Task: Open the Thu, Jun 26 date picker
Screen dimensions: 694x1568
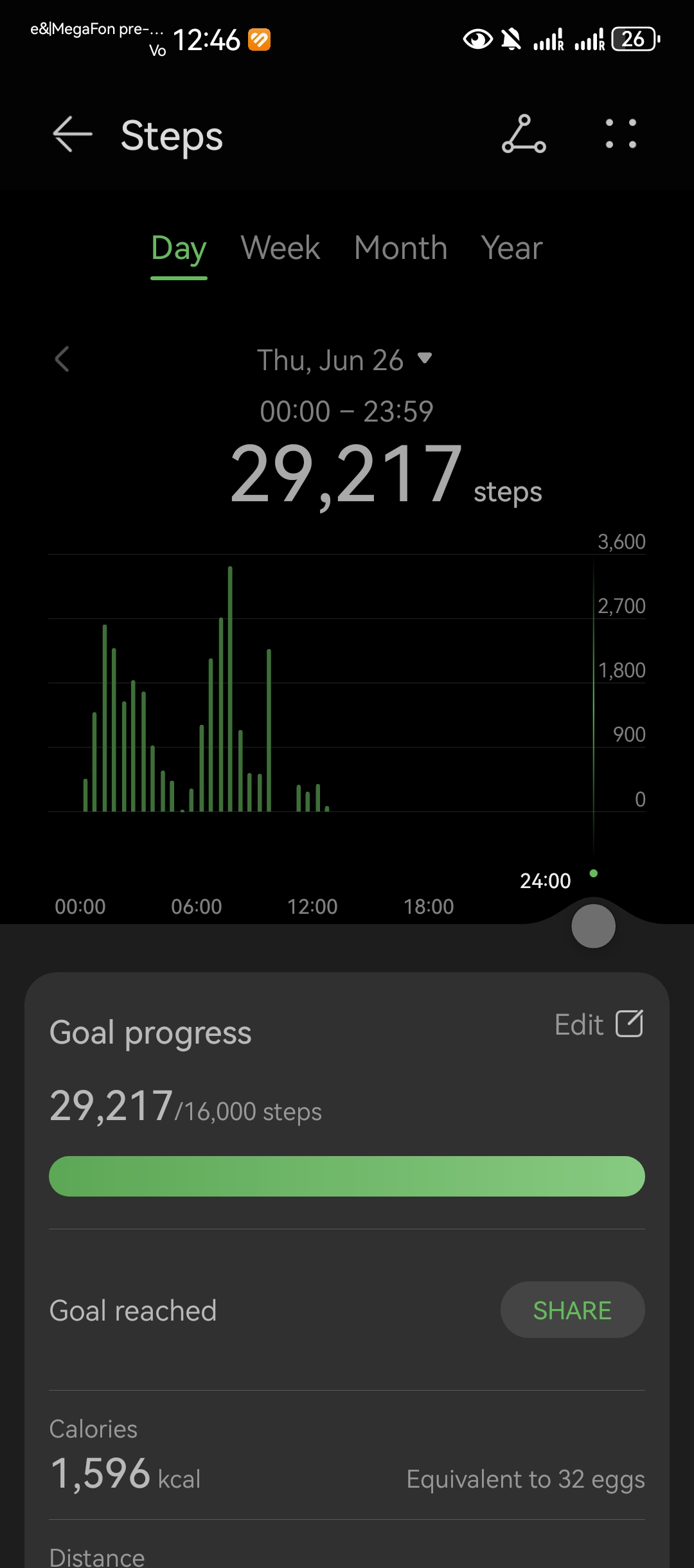Action: pos(344,360)
